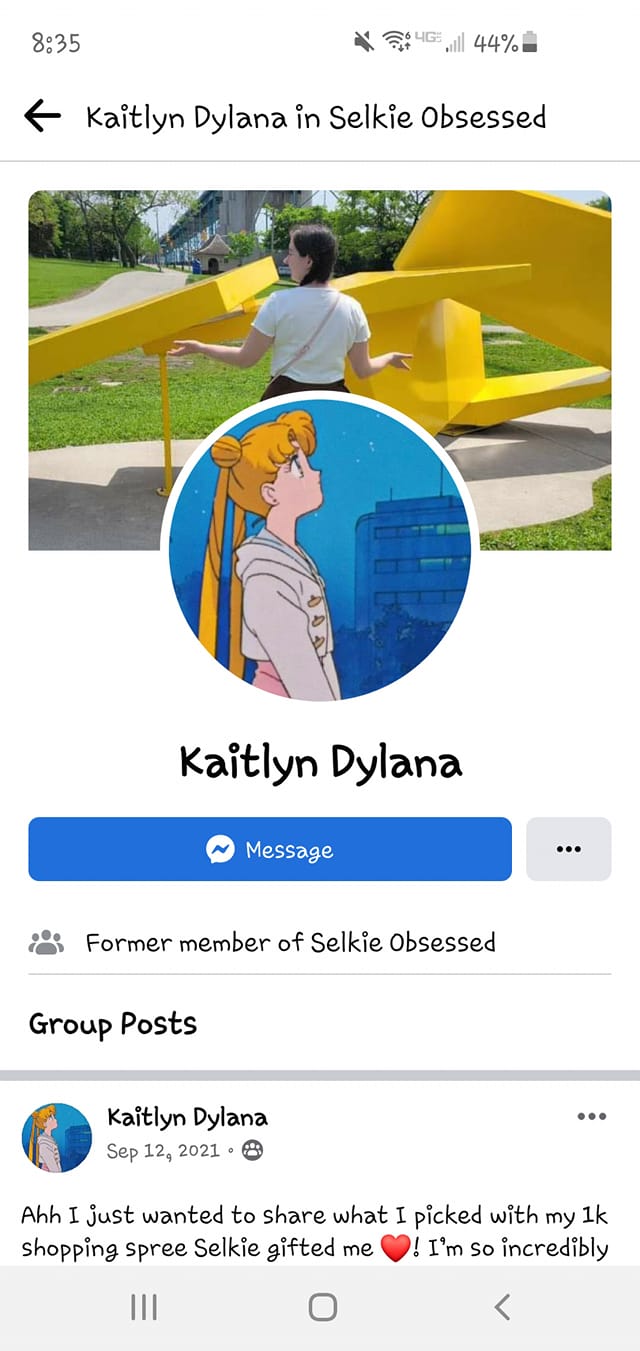Open the Sep 12, 2021 post timestamp

163,1151
